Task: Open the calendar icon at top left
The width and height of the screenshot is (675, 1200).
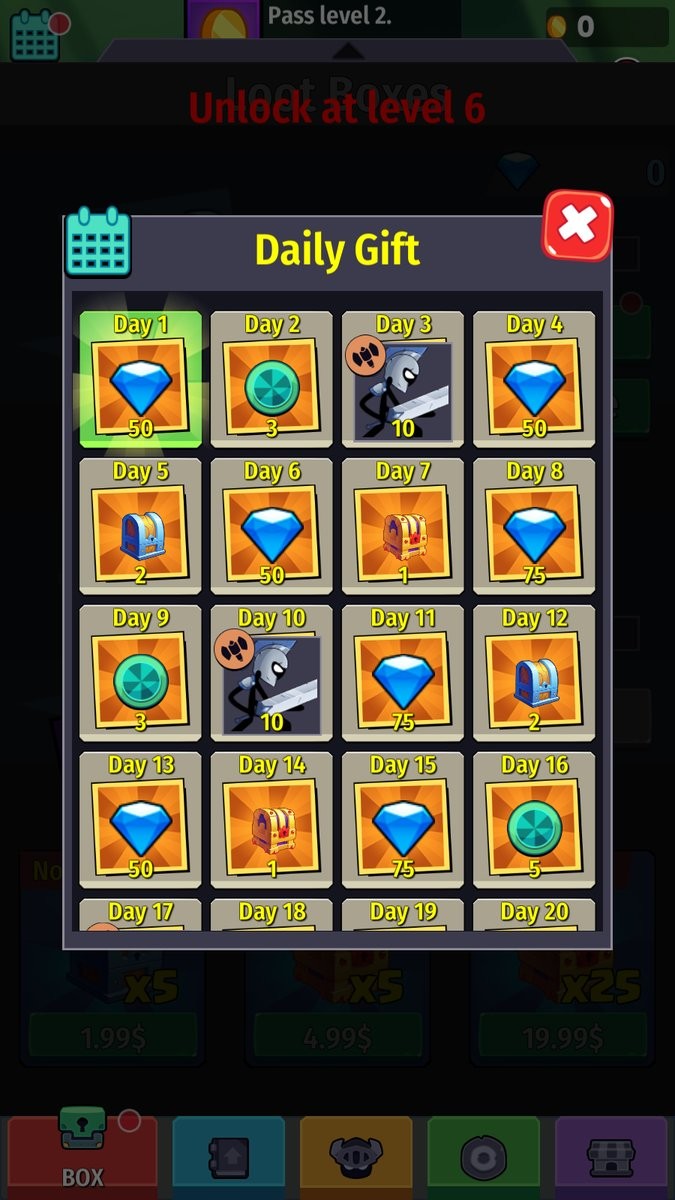Action: point(34,35)
